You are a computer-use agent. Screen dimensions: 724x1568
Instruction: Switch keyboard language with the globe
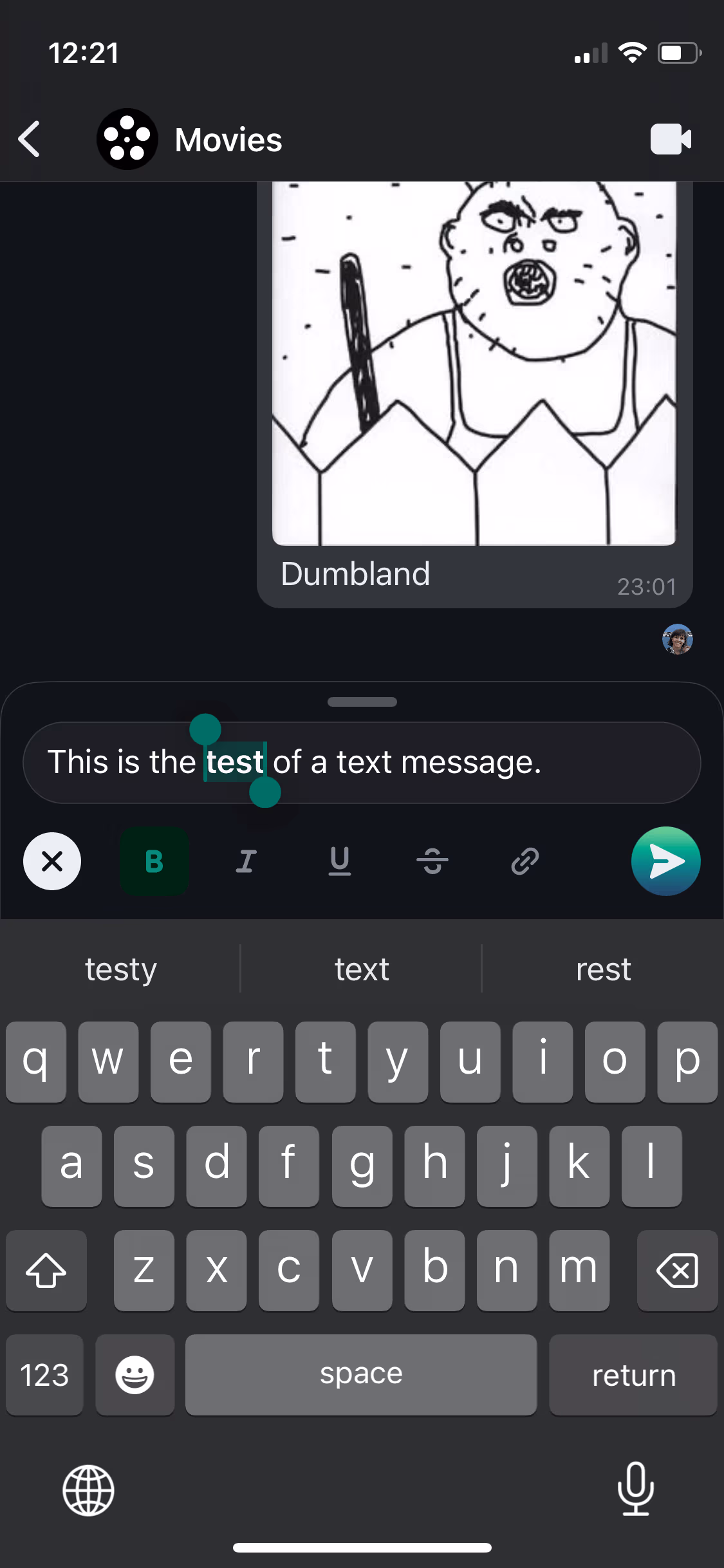(88, 1489)
